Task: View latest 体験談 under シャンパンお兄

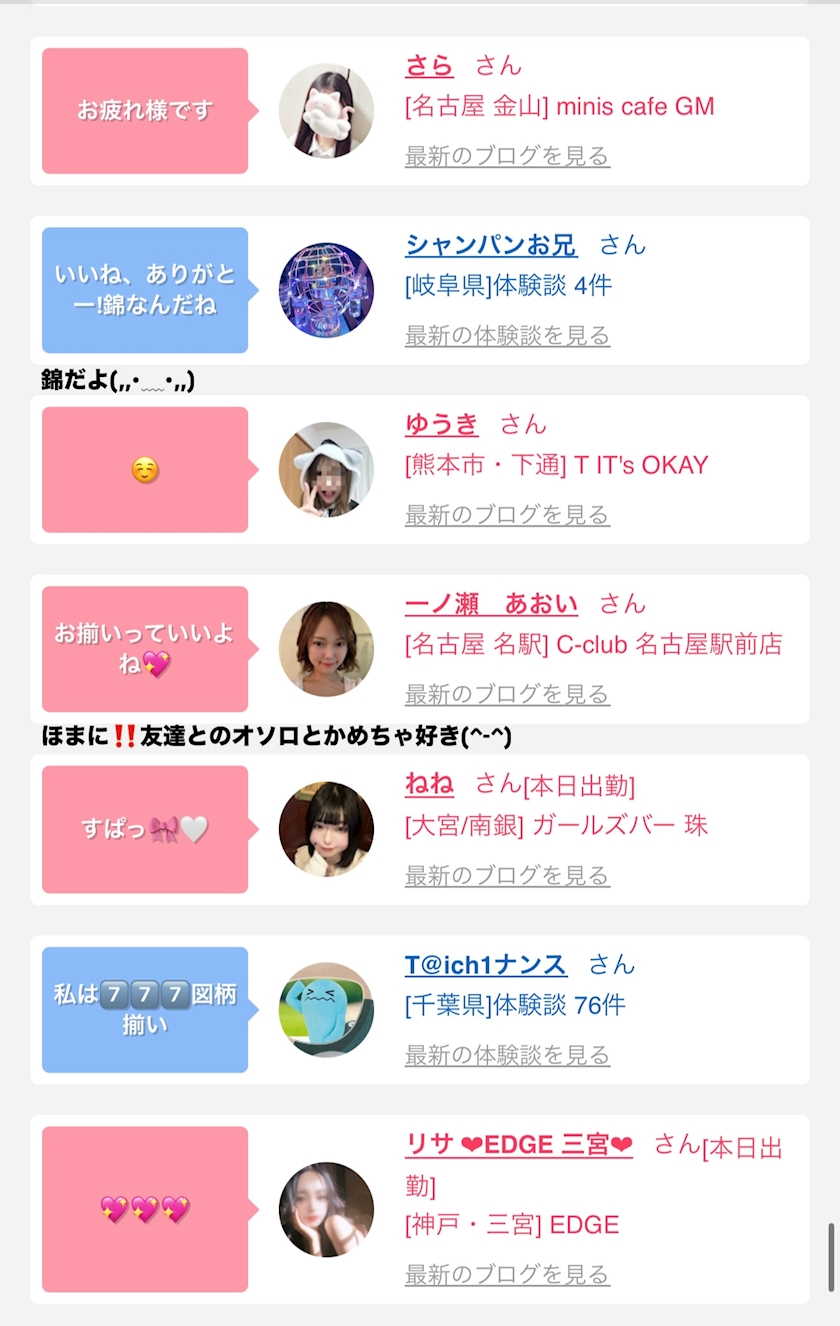Action: click(507, 335)
